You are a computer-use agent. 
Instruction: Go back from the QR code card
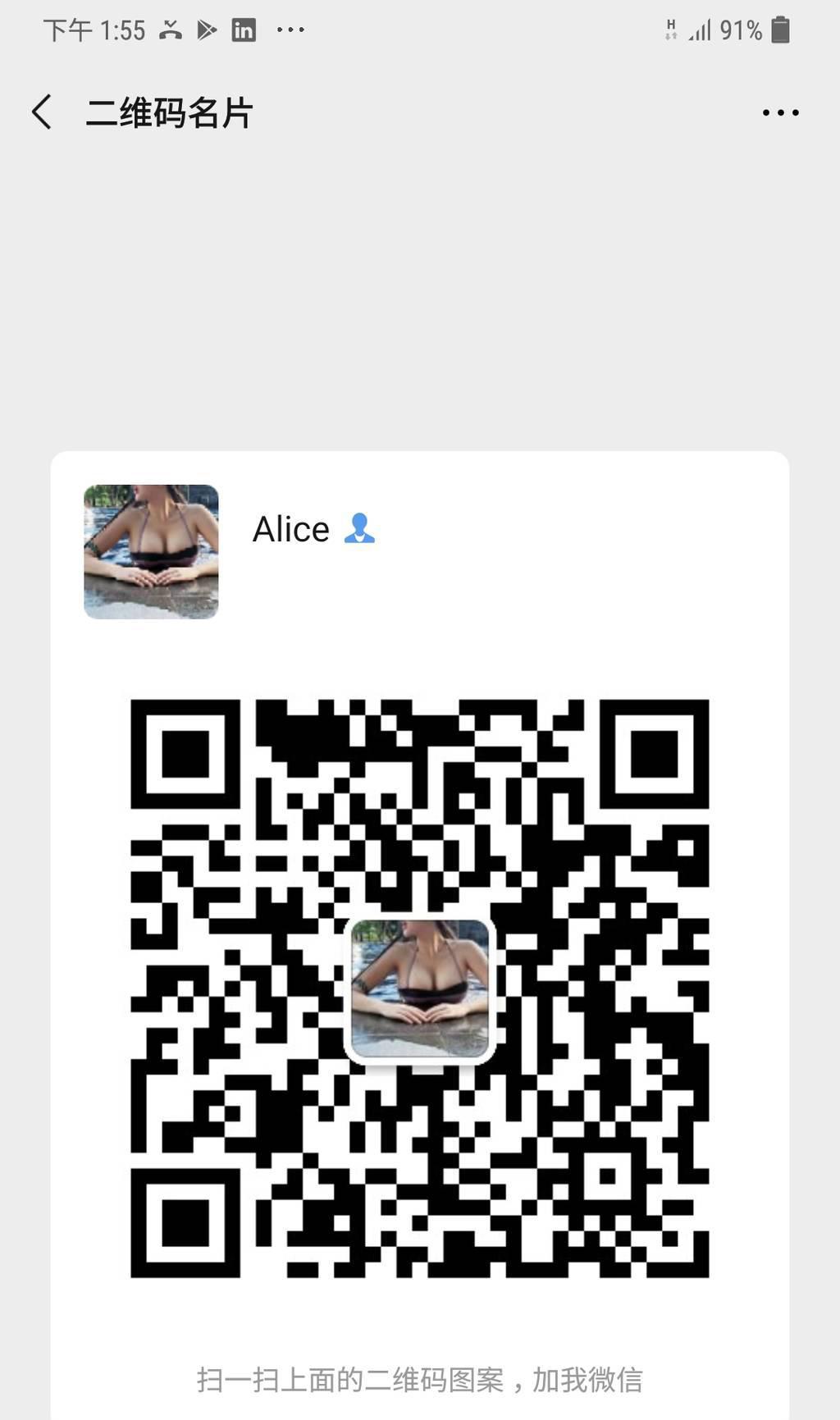pyautogui.click(x=42, y=112)
